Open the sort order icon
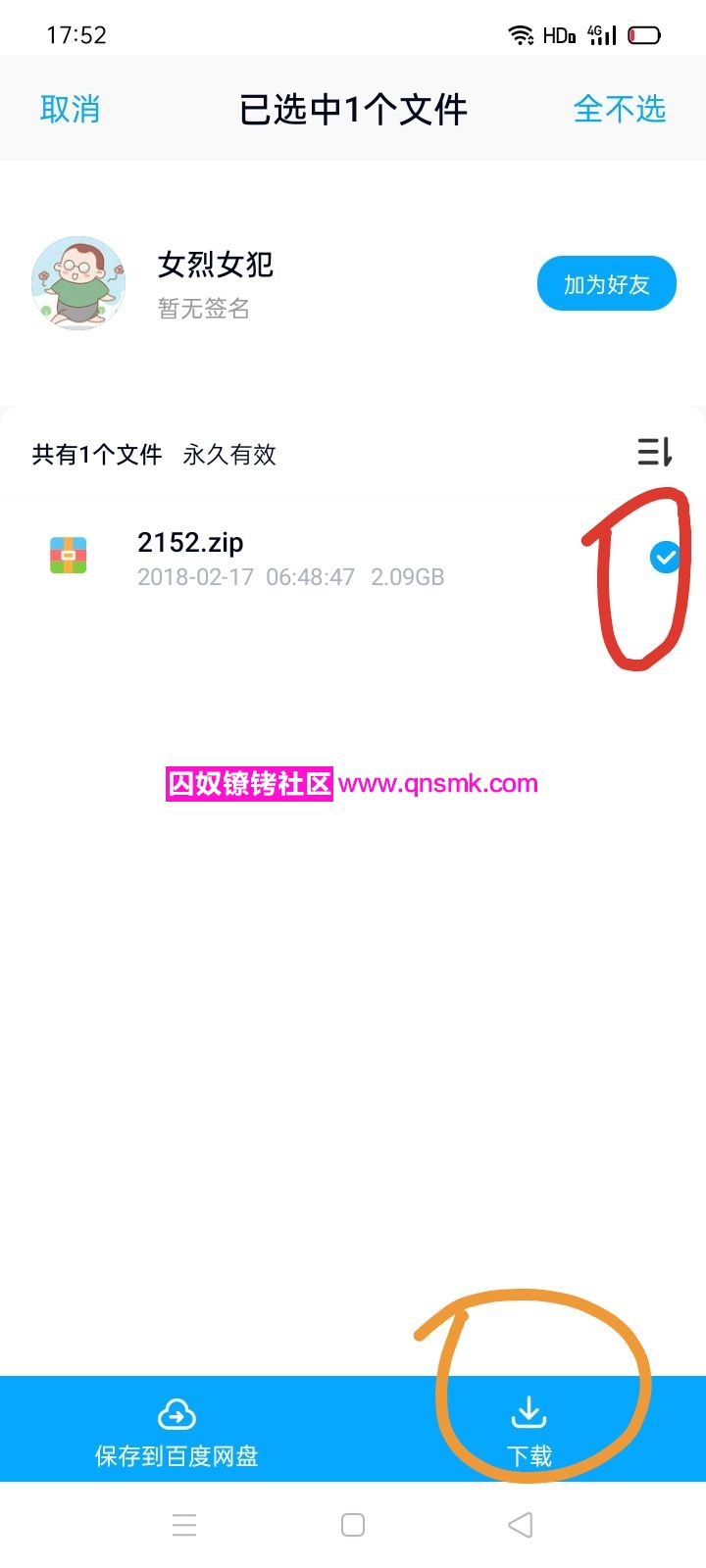Image resolution: width=706 pixels, height=1568 pixels. [x=654, y=452]
